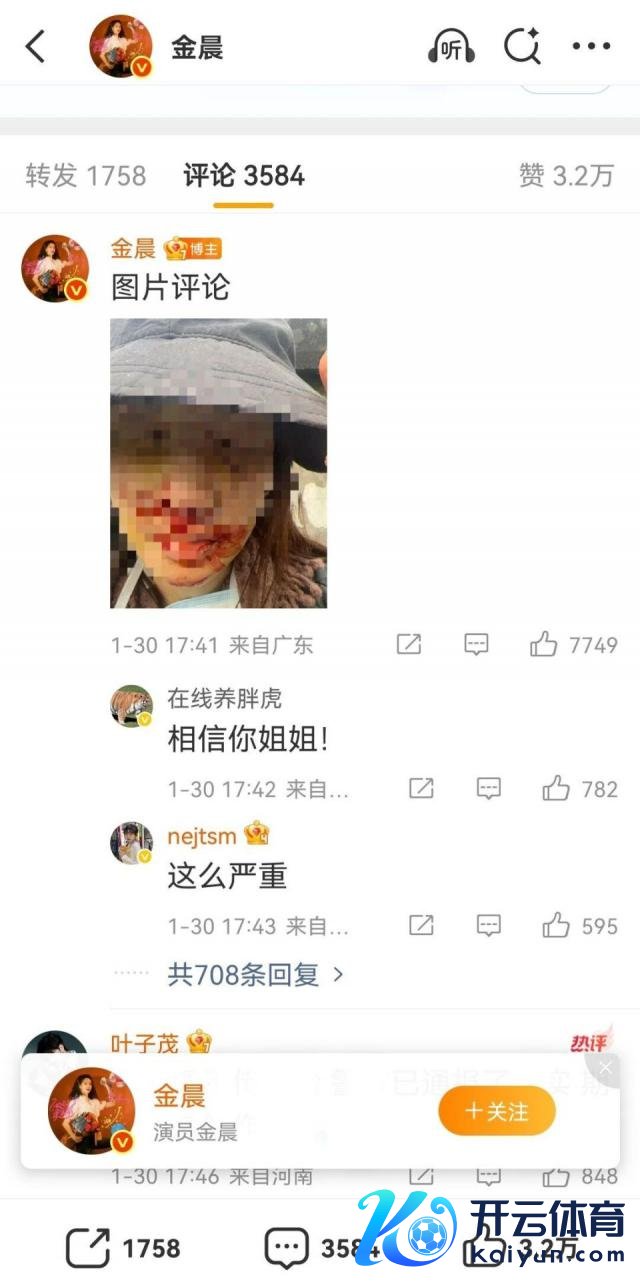Go back using the top arrow
640x1288 pixels.
(x=36, y=46)
